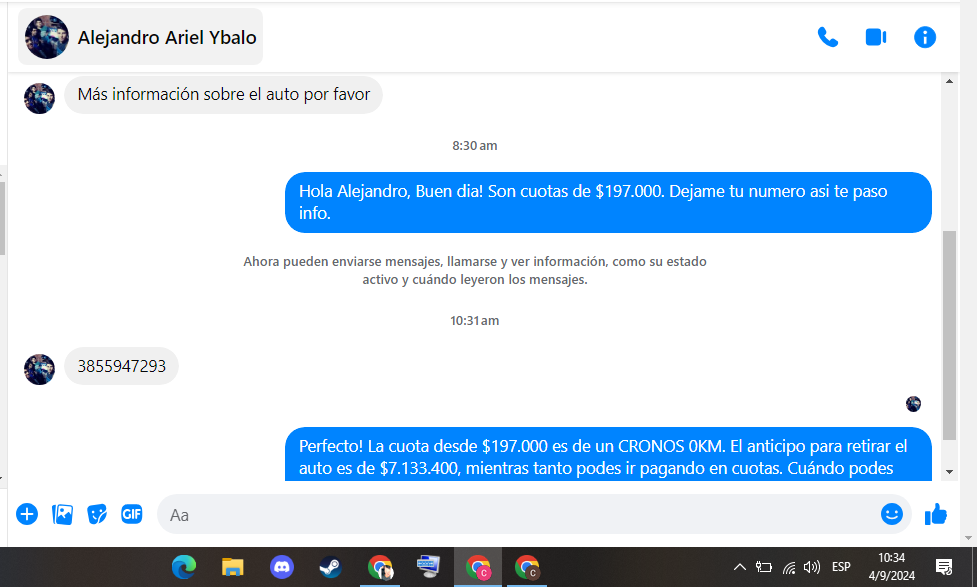Open Microsoft Edge from taskbar
The height and width of the screenshot is (587, 977).
184,567
